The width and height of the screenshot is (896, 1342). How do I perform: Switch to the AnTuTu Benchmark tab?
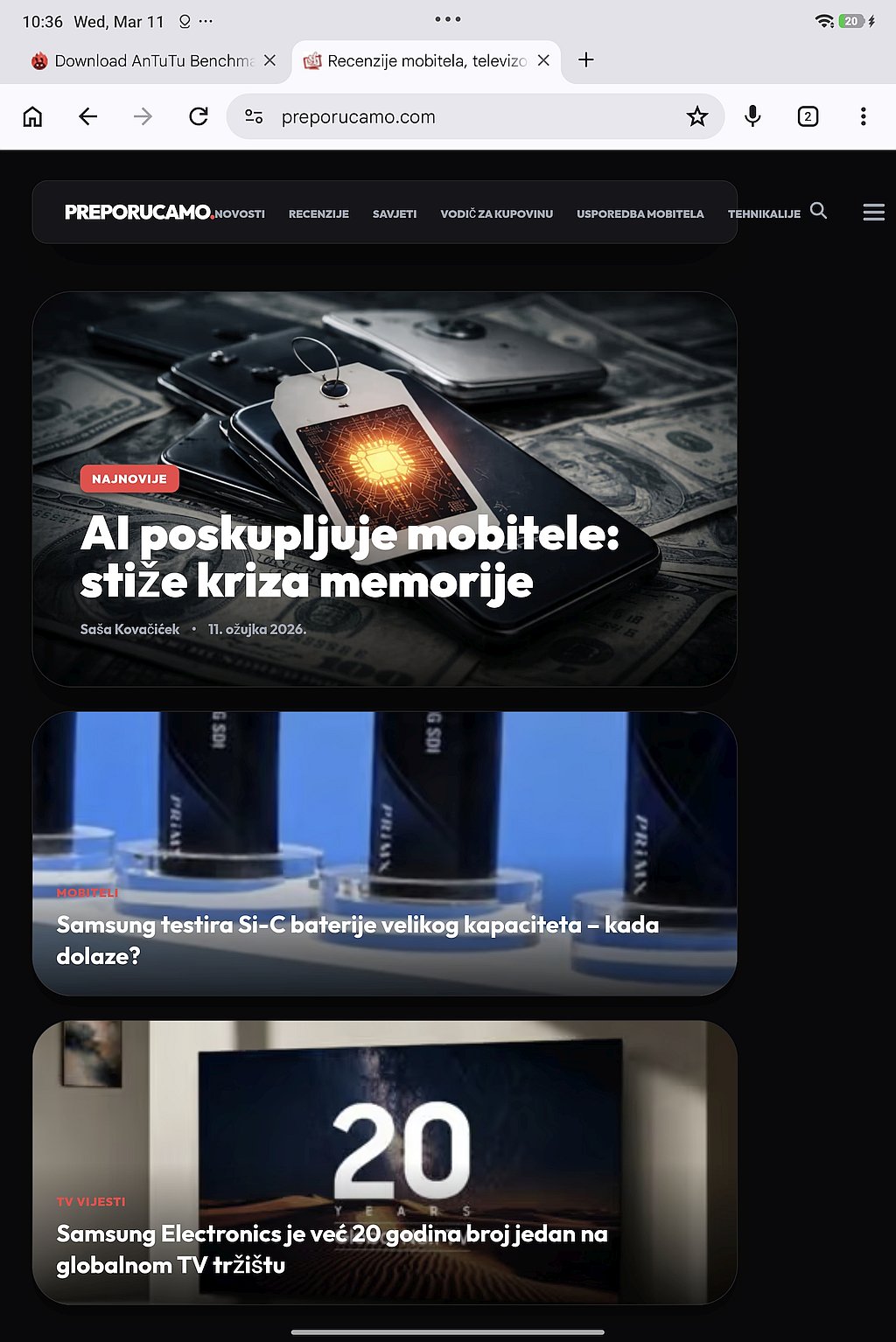point(144,61)
